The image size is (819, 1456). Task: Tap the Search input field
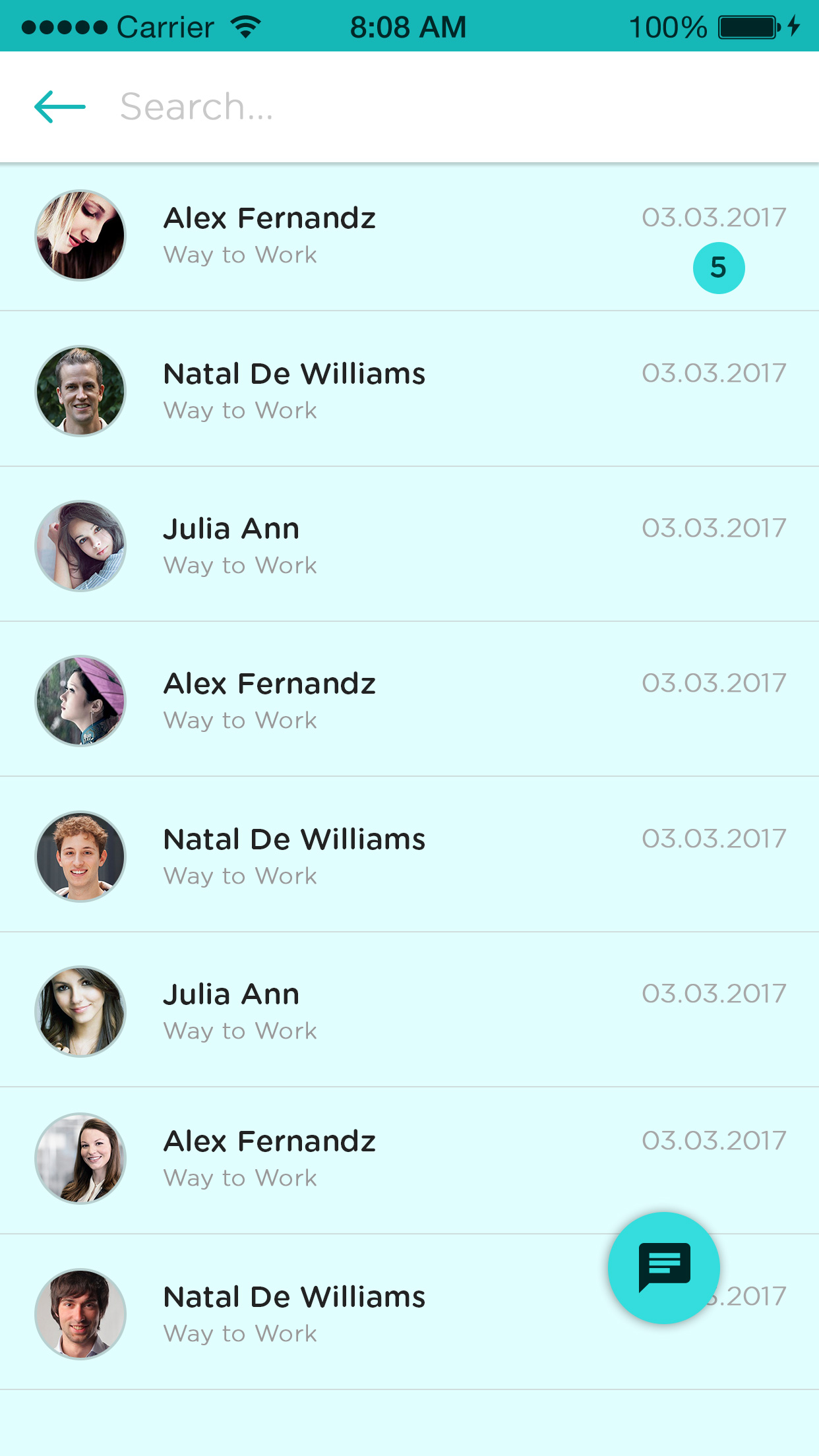point(330,107)
